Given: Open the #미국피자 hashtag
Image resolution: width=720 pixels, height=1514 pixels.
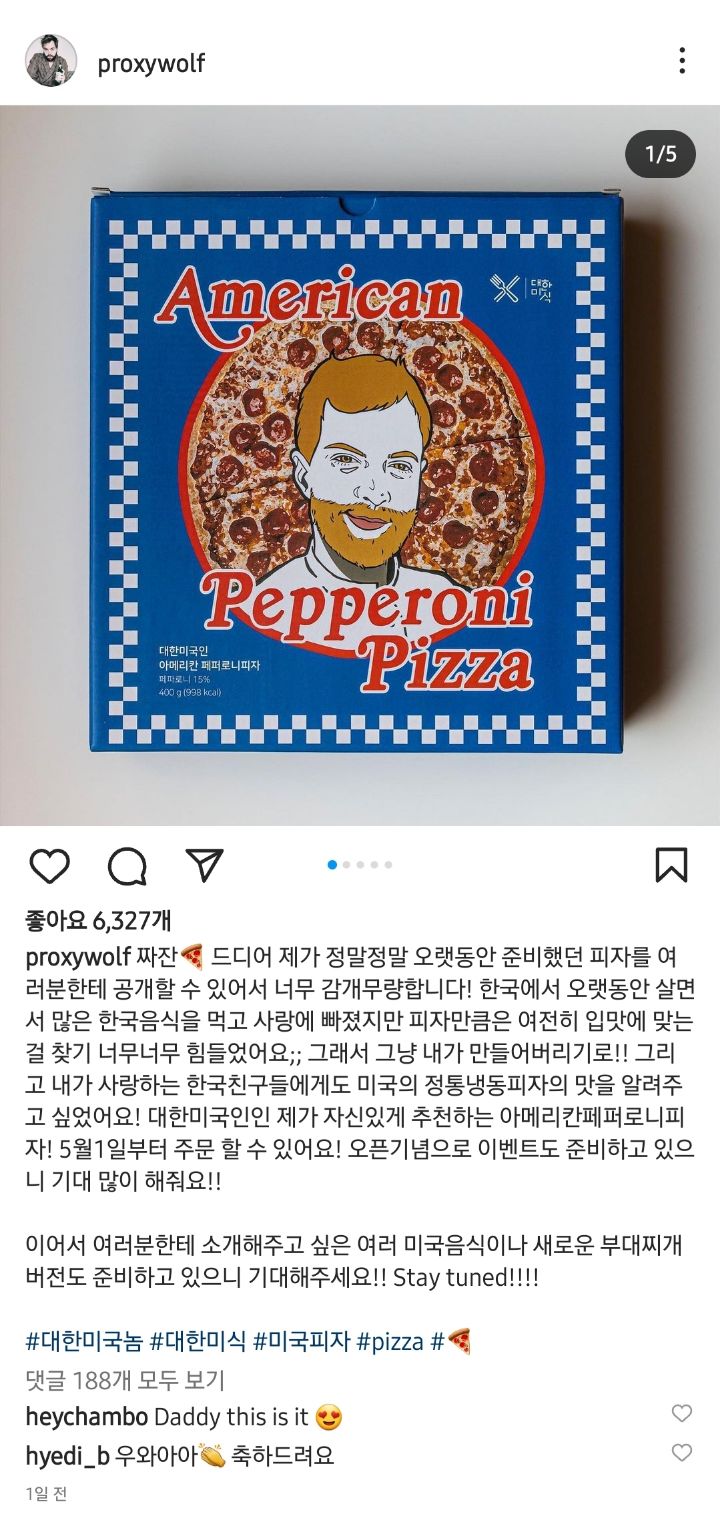Looking at the screenshot, I should 302,1341.
